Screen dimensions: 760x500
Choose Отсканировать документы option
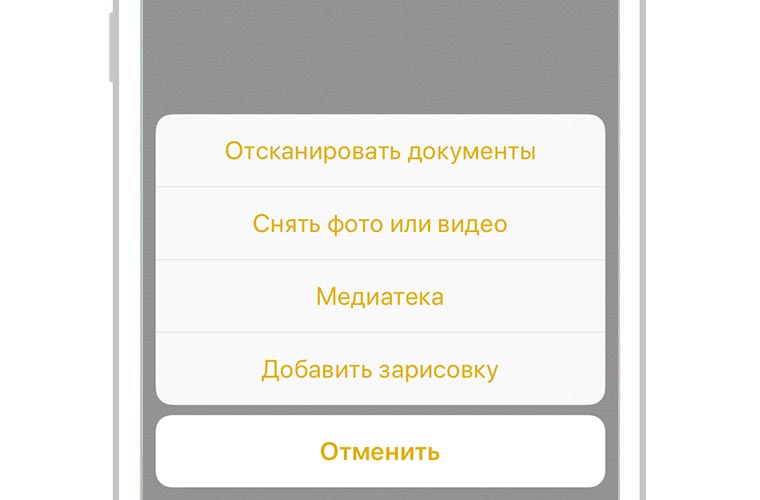click(x=380, y=151)
